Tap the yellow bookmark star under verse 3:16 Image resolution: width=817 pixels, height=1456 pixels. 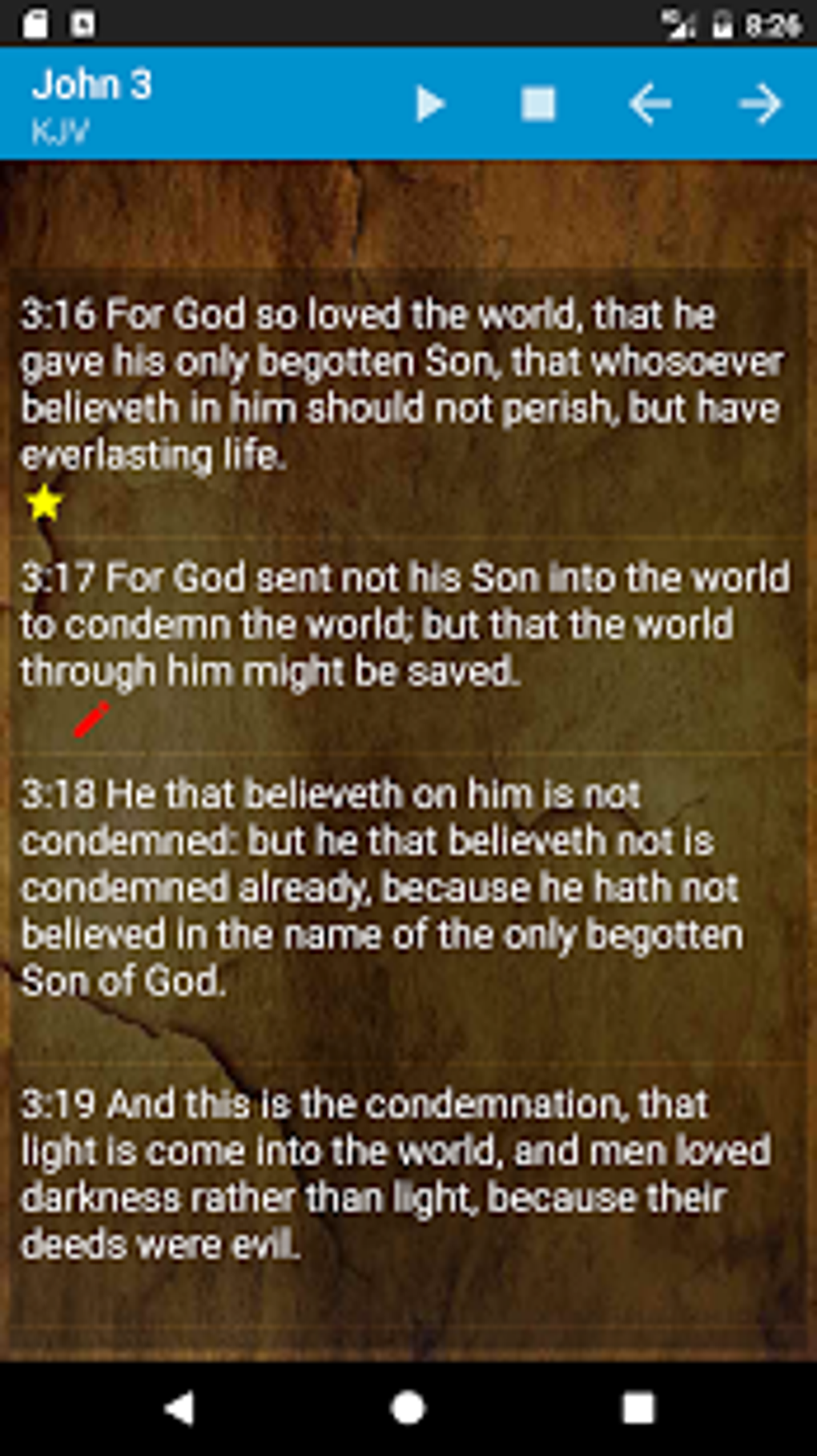pyautogui.click(x=43, y=502)
